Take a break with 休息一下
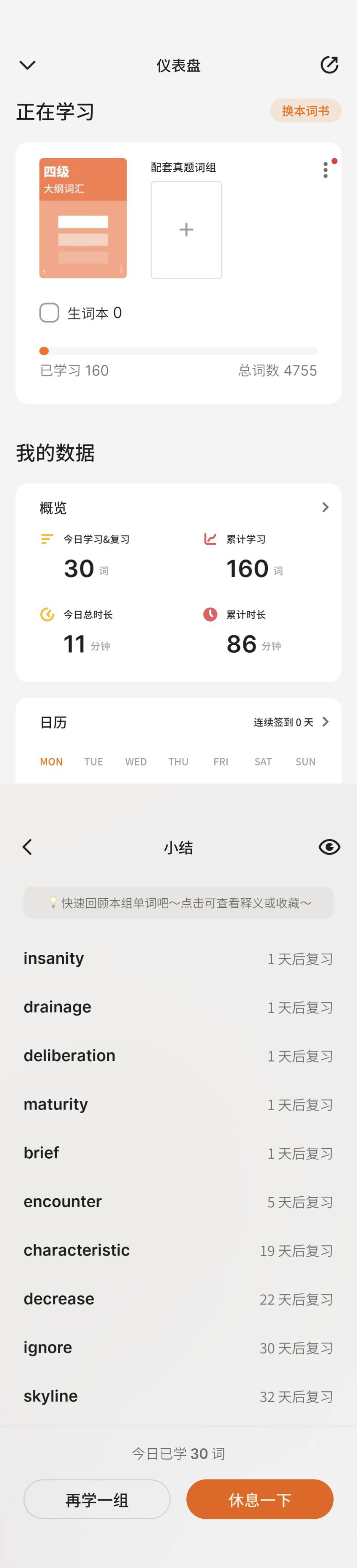 click(260, 1499)
